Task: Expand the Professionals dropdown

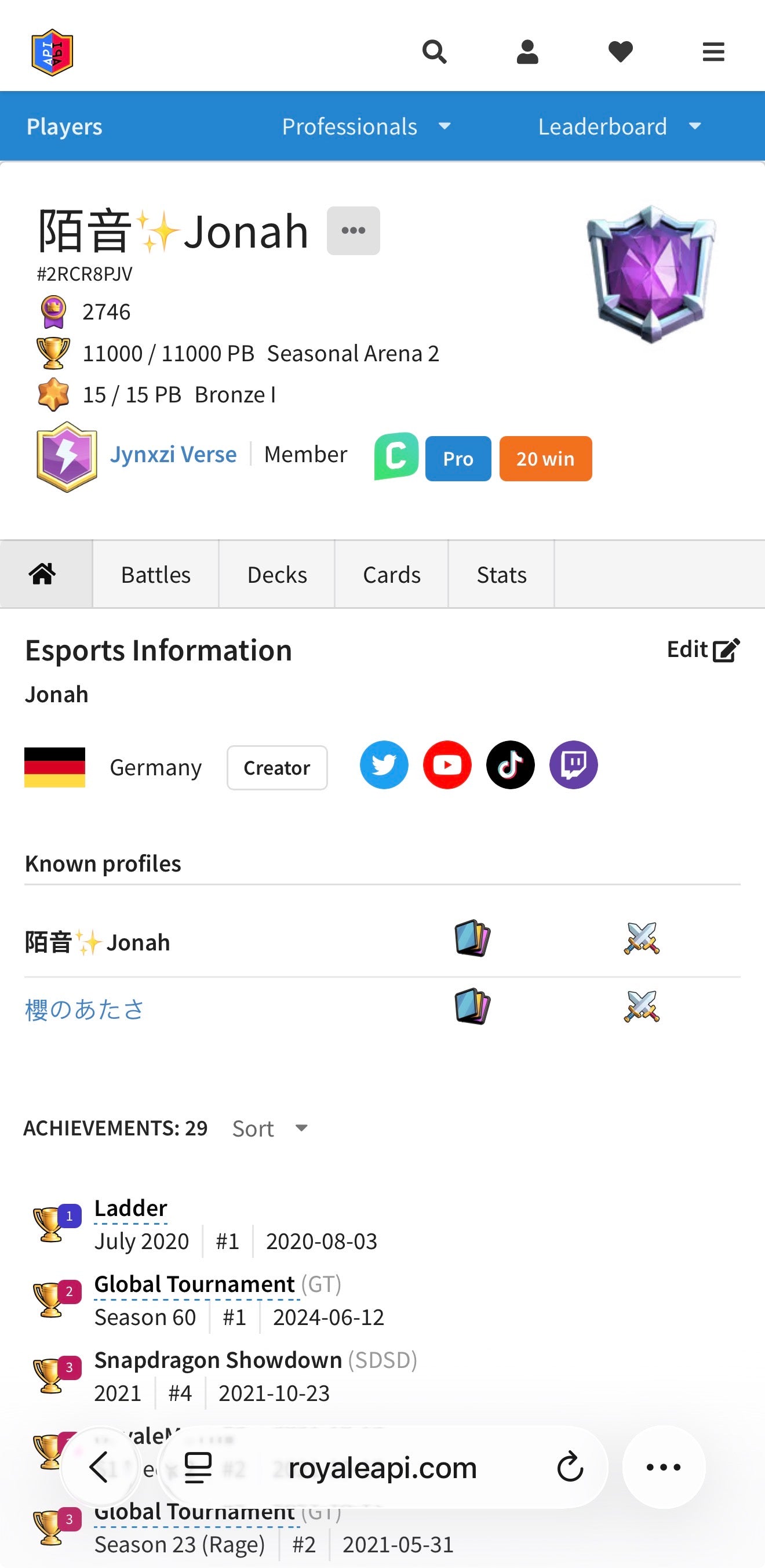Action: point(366,126)
